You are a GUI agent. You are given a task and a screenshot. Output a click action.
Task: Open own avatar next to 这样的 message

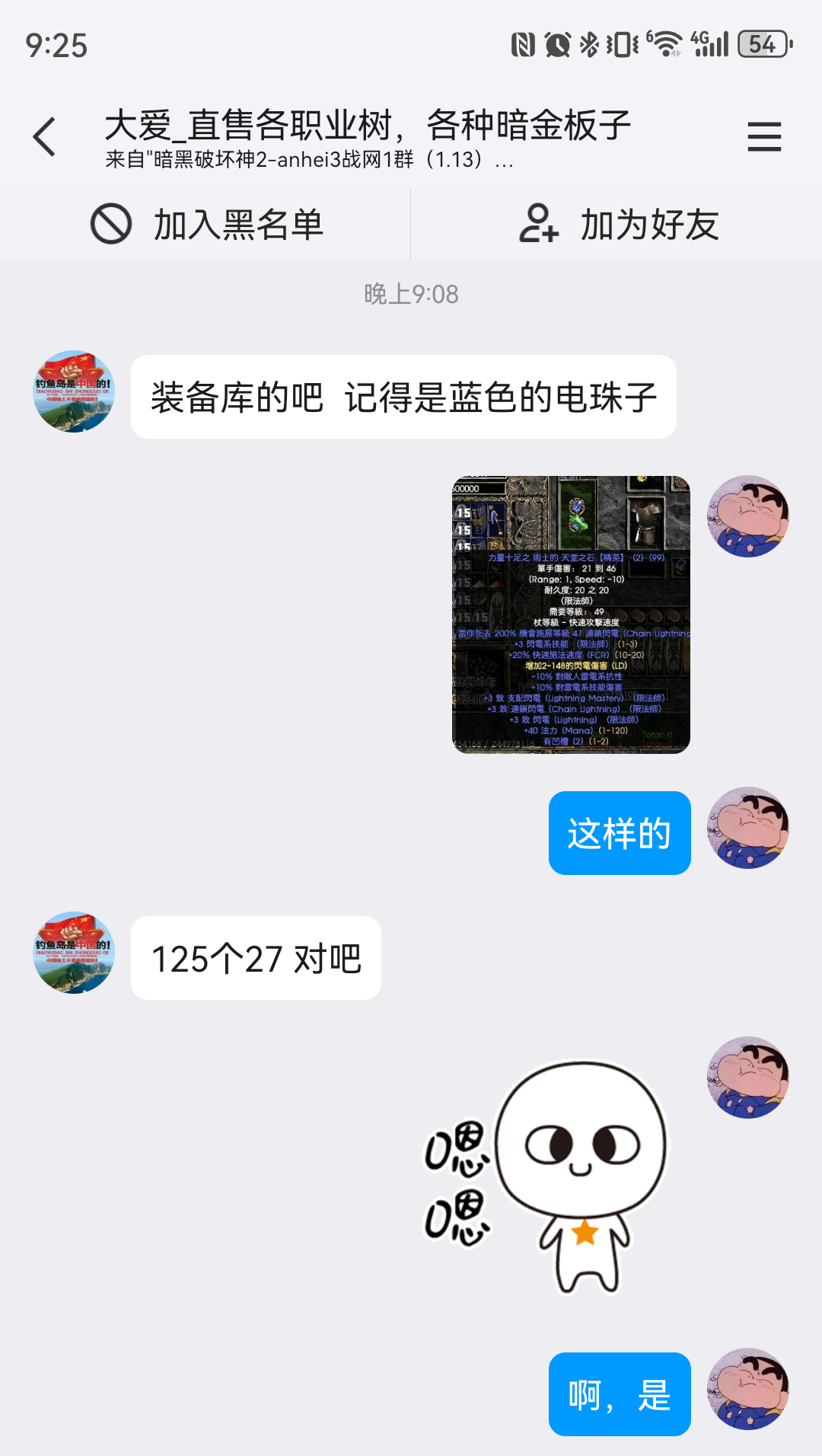[748, 828]
